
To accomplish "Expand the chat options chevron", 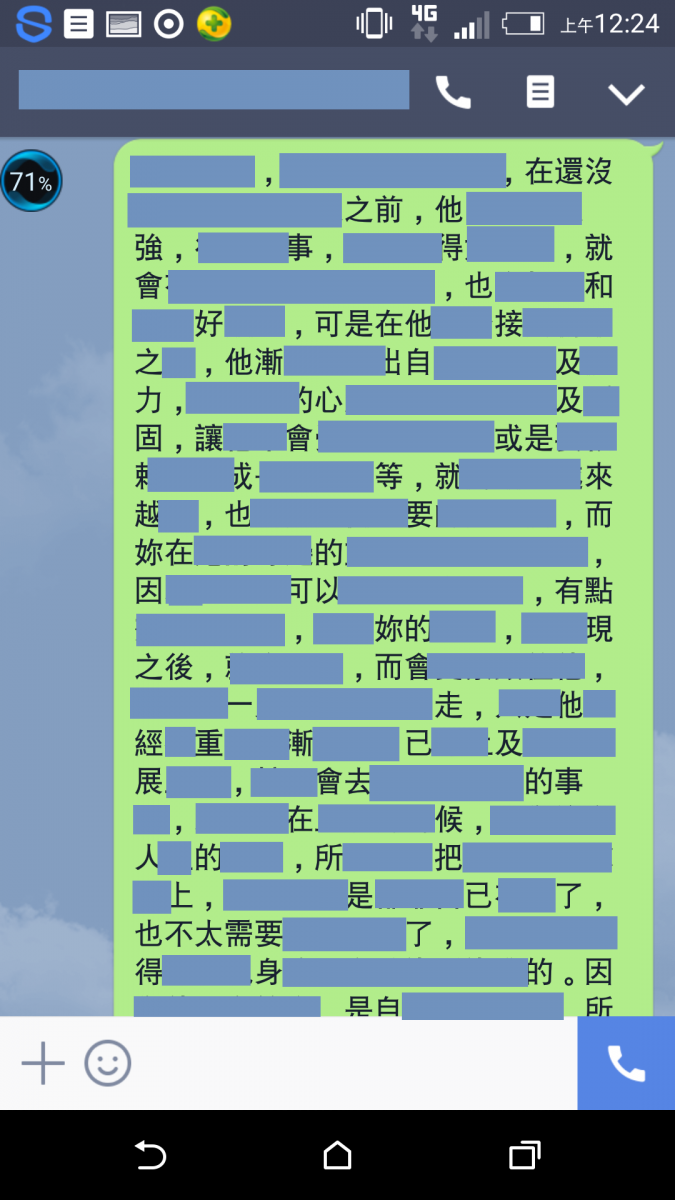I will 627,93.
